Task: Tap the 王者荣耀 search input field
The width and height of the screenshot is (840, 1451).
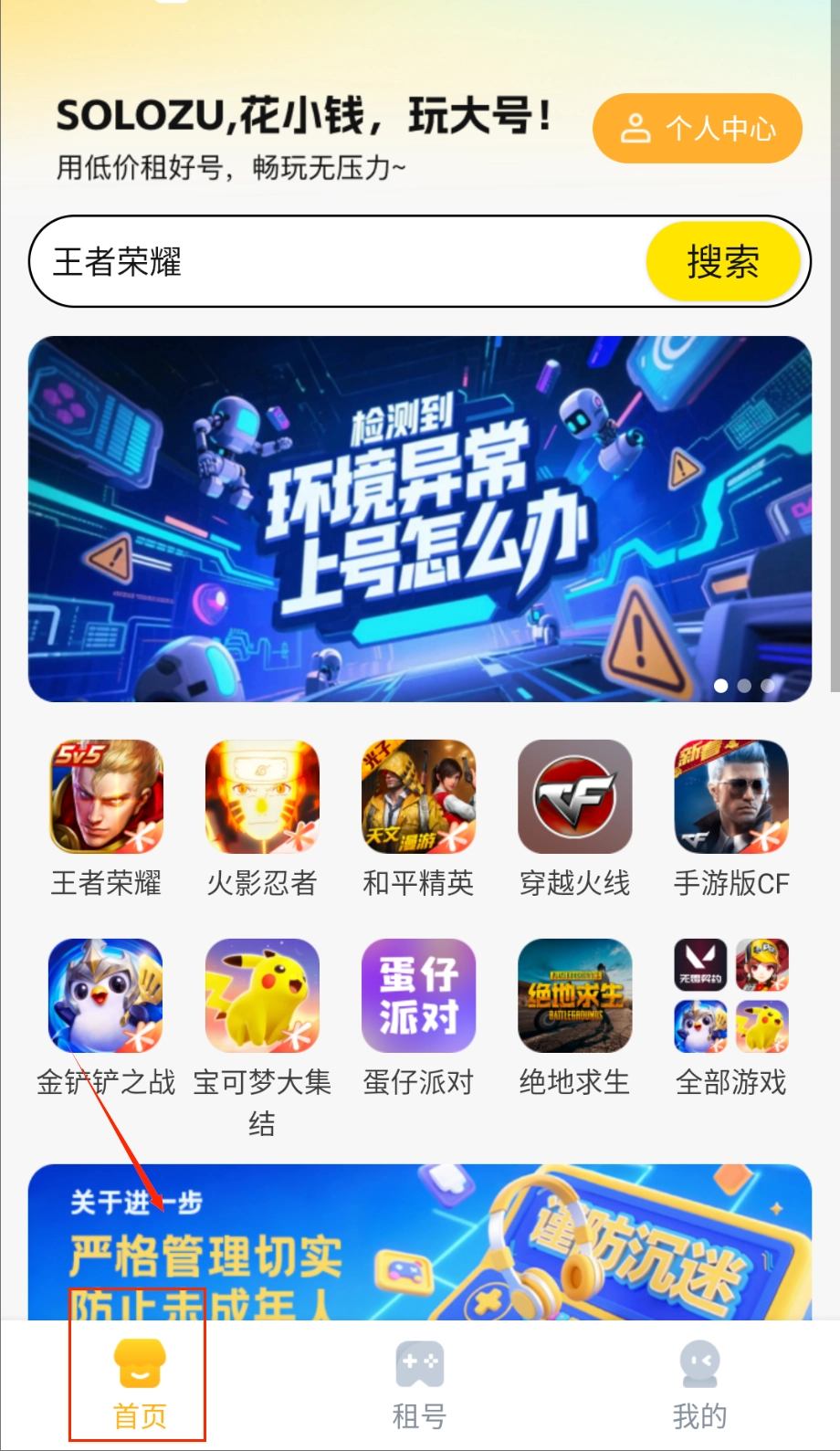Action: [x=338, y=262]
